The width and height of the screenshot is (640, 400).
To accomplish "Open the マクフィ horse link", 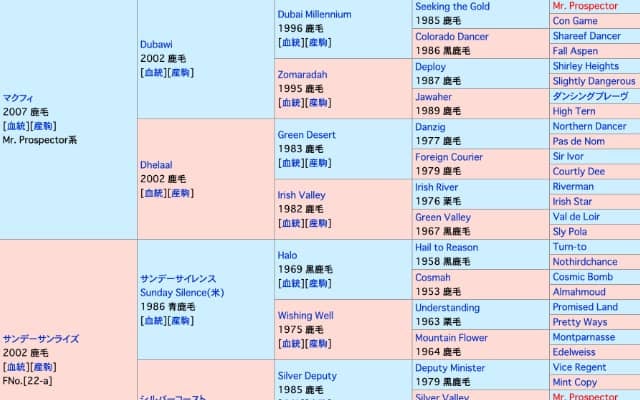I will [20, 97].
